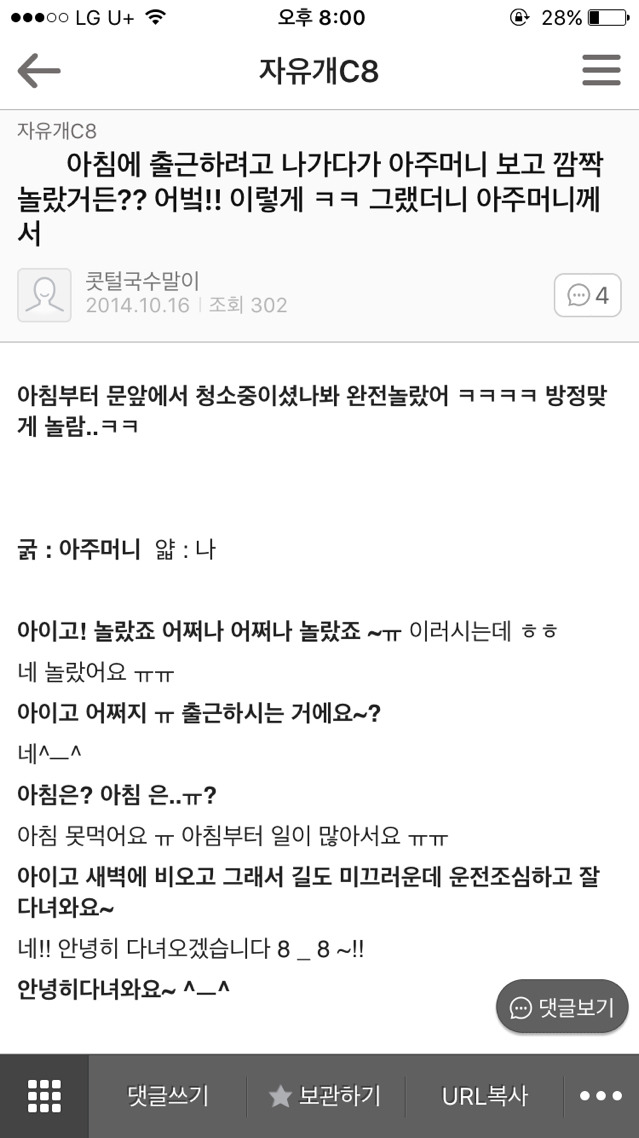
Task: View the author 콧털국수말이's profile picture
Action: point(45,295)
